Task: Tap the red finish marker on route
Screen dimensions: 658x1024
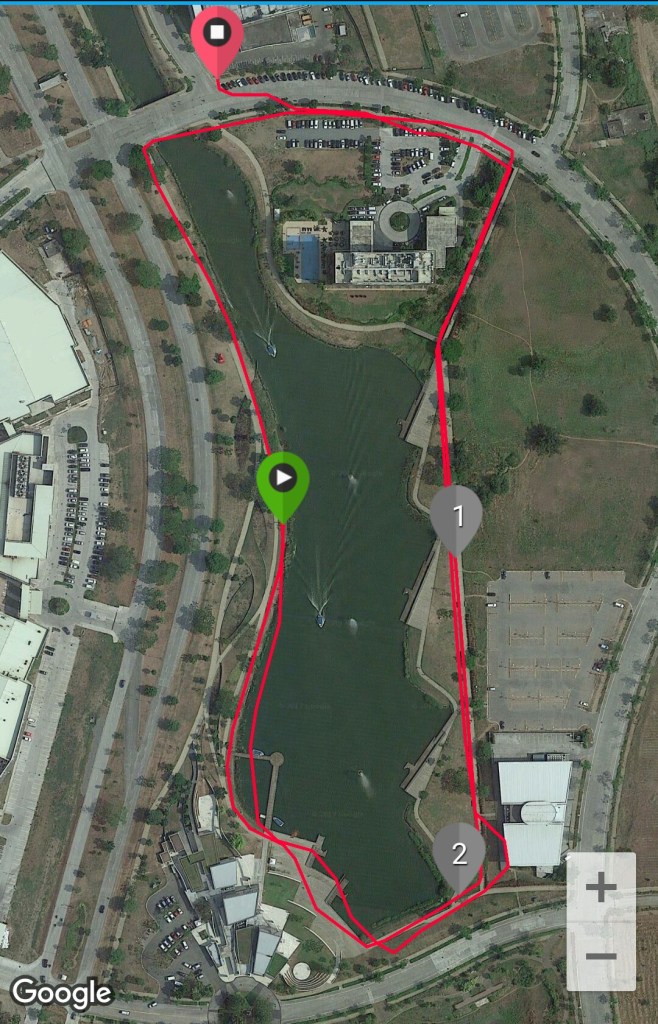Action: [217, 35]
